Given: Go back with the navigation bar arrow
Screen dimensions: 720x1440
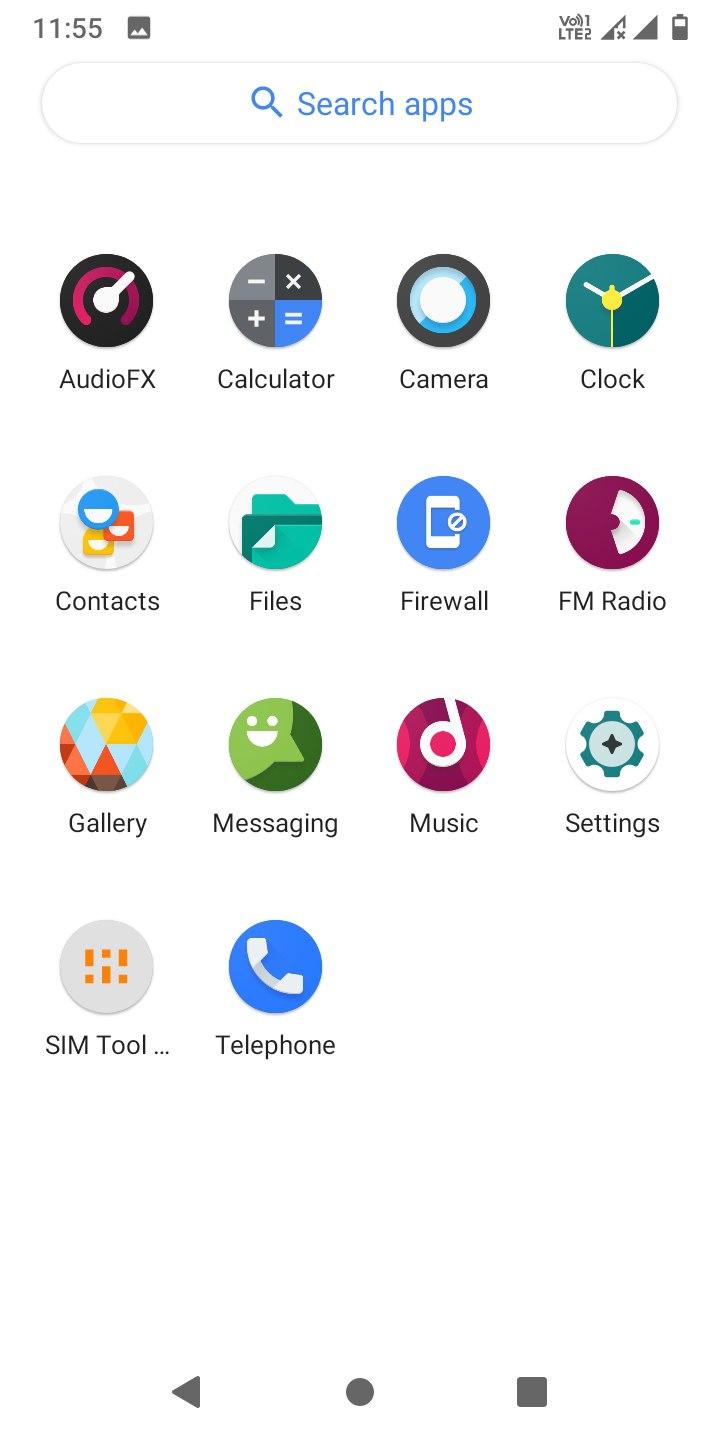Looking at the screenshot, I should pyautogui.click(x=187, y=1391).
